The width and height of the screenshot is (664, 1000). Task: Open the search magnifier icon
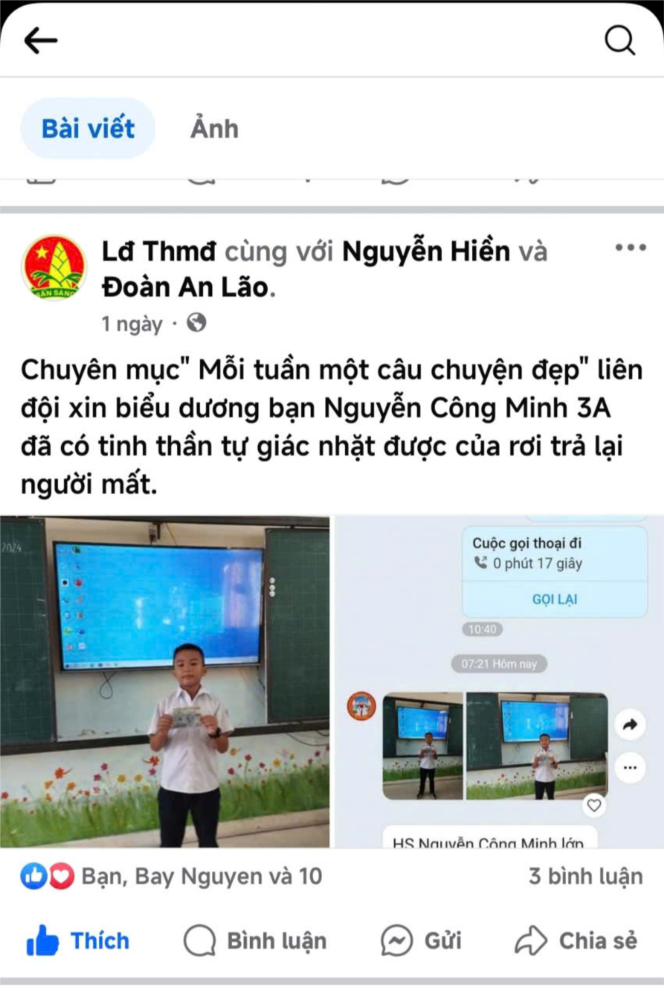pos(620,40)
